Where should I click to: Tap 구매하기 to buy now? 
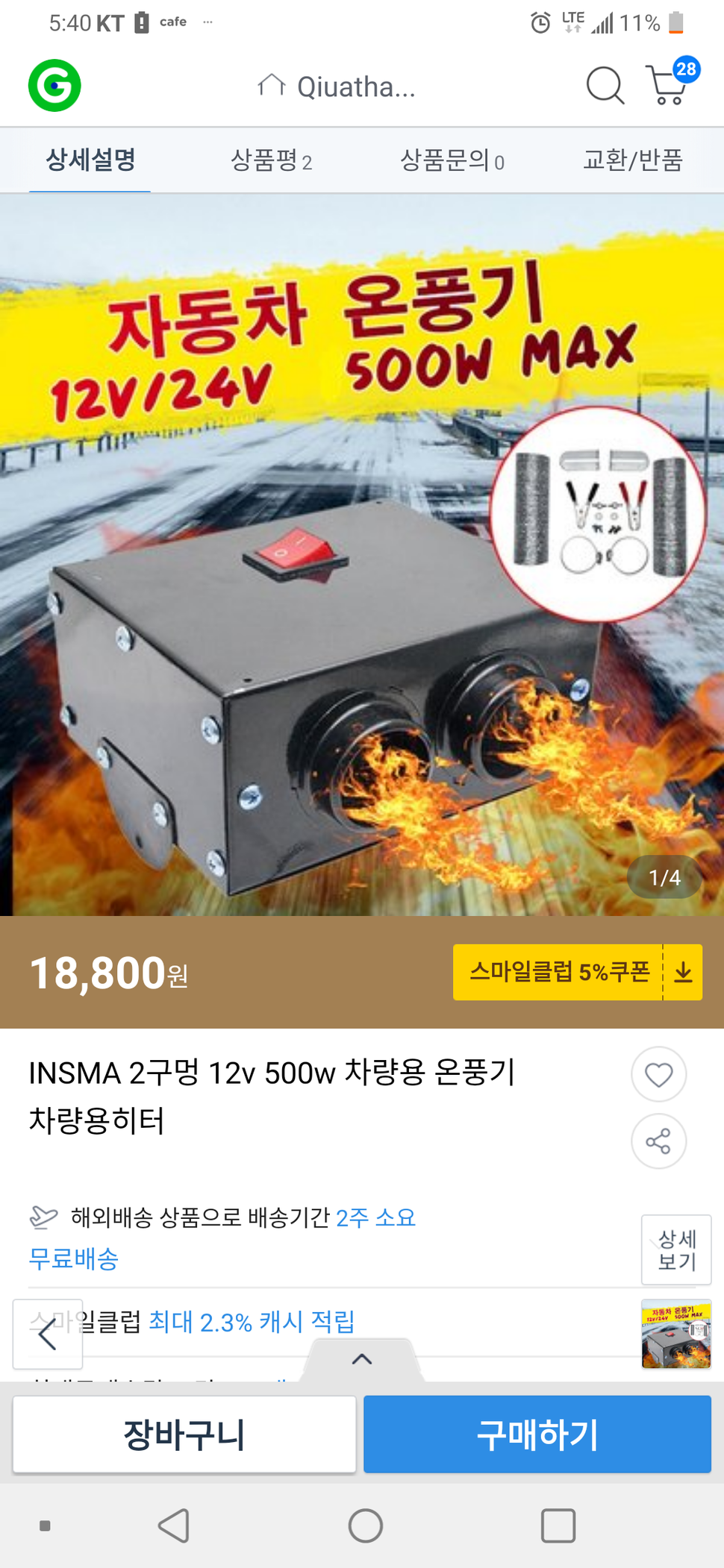[x=537, y=1434]
